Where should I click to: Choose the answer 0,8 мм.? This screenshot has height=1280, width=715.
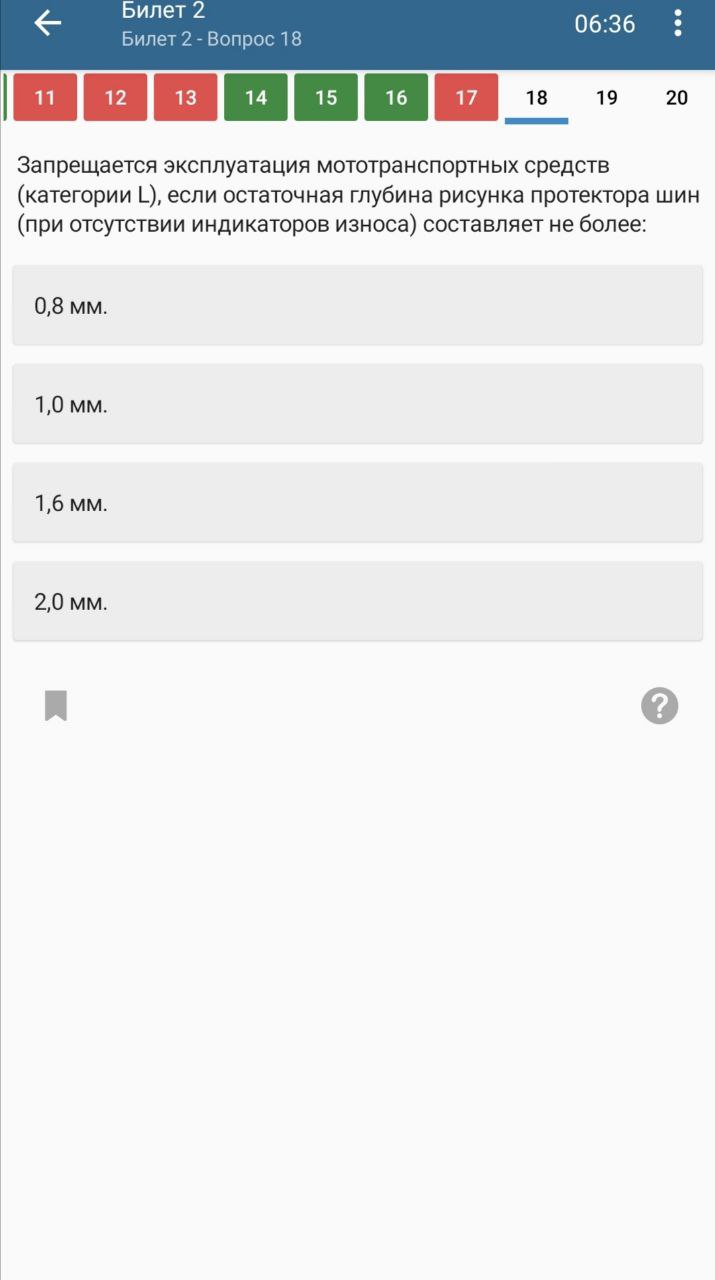(x=358, y=305)
